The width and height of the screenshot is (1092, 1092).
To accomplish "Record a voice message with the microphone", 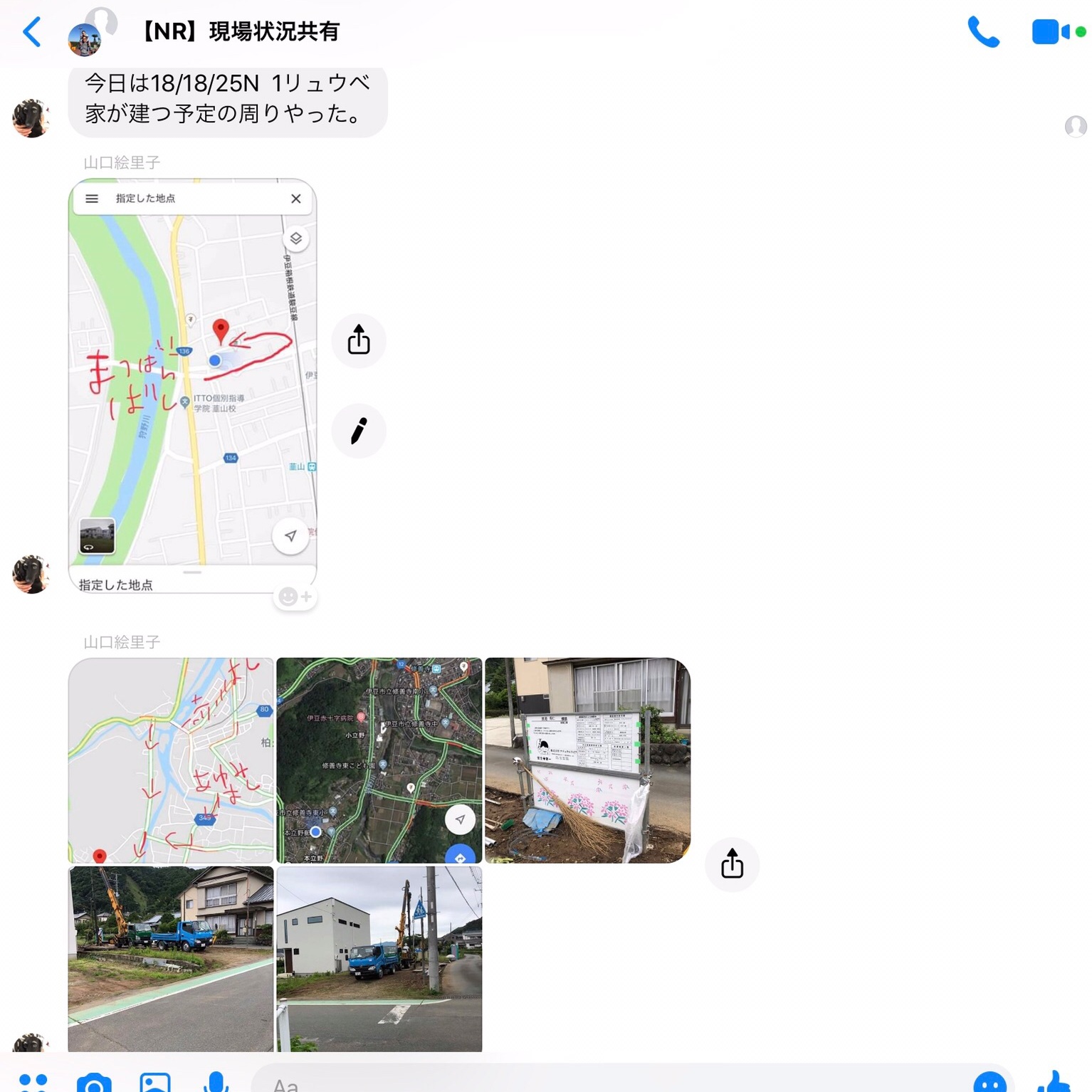I will [216, 1082].
